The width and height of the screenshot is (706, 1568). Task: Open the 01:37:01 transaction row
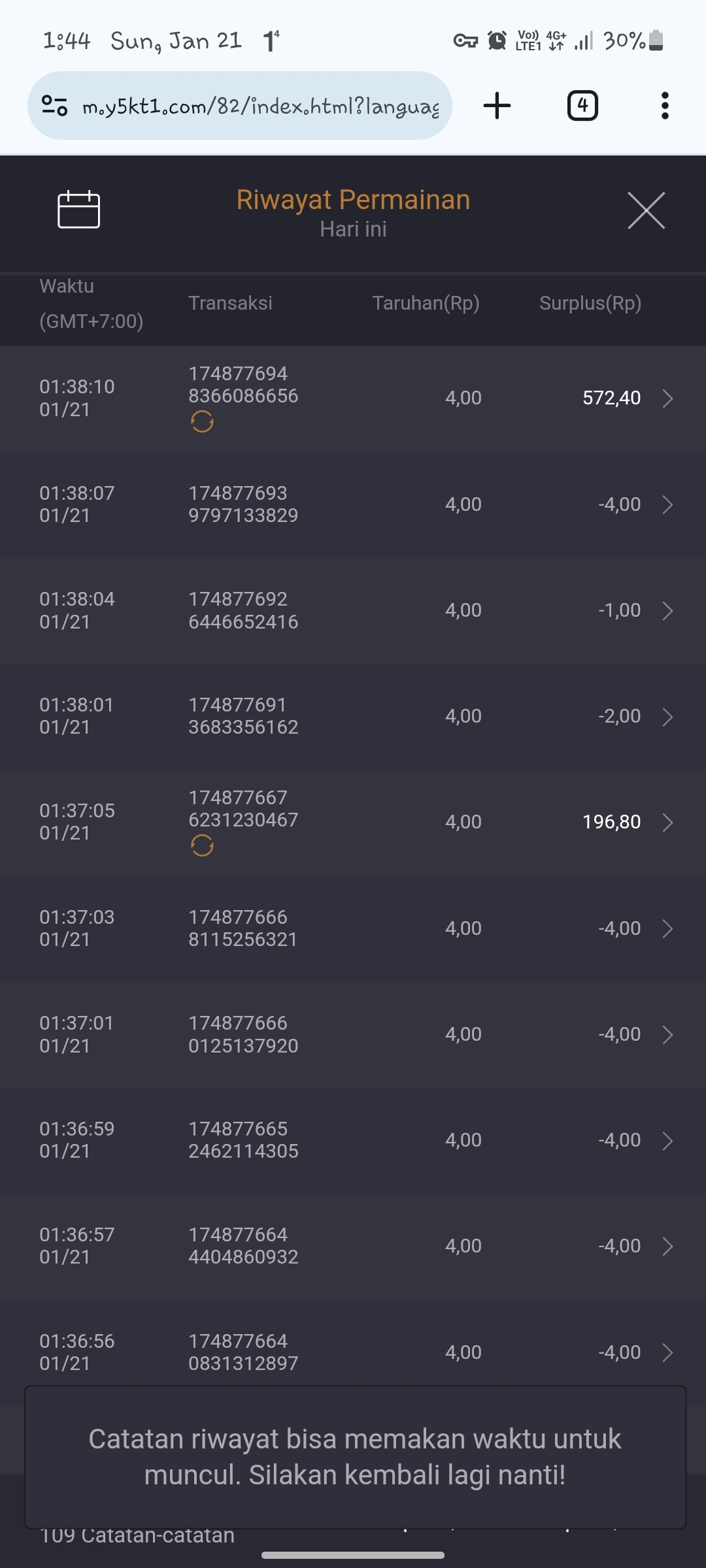coord(353,1034)
